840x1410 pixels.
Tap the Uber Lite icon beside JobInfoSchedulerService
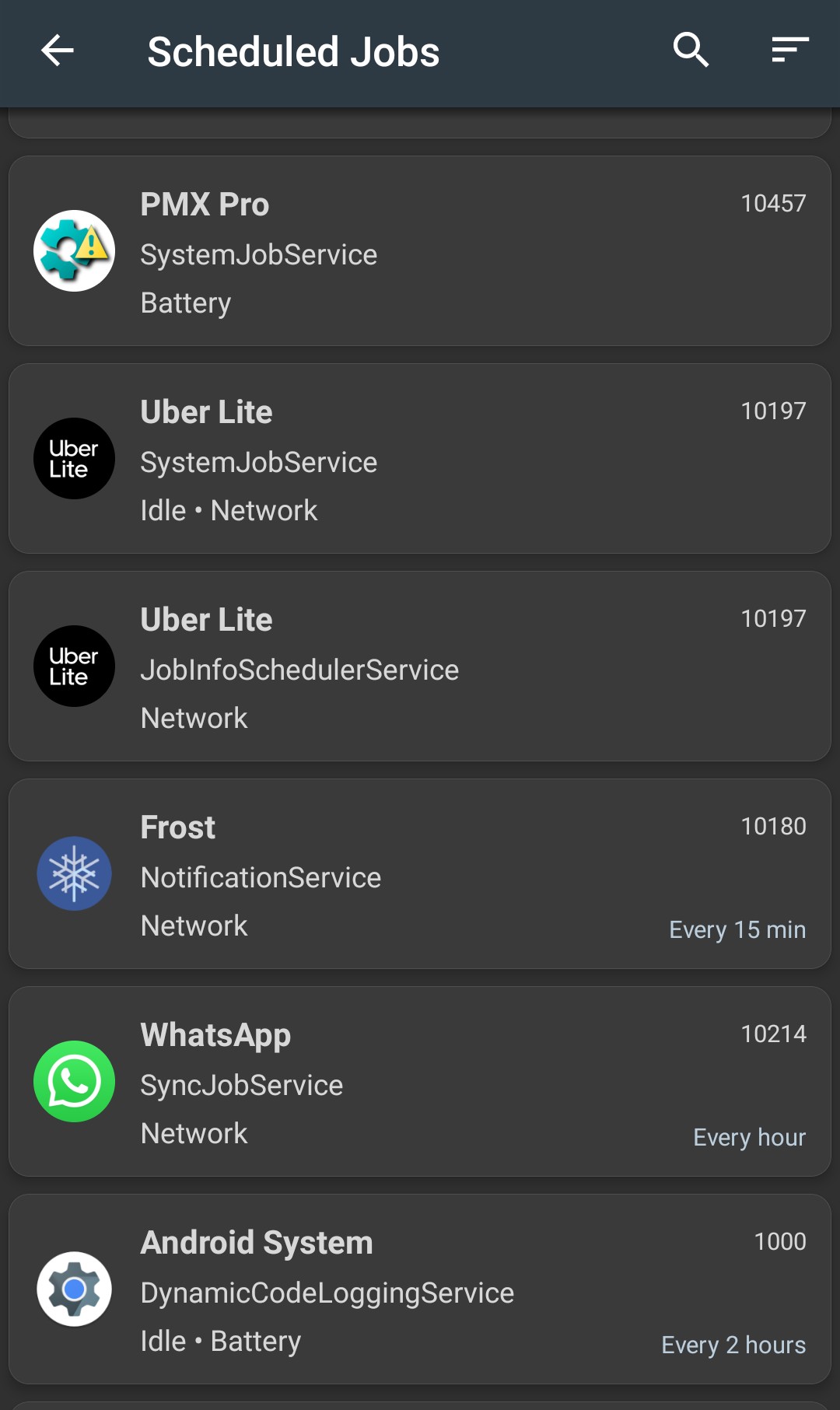click(73, 667)
